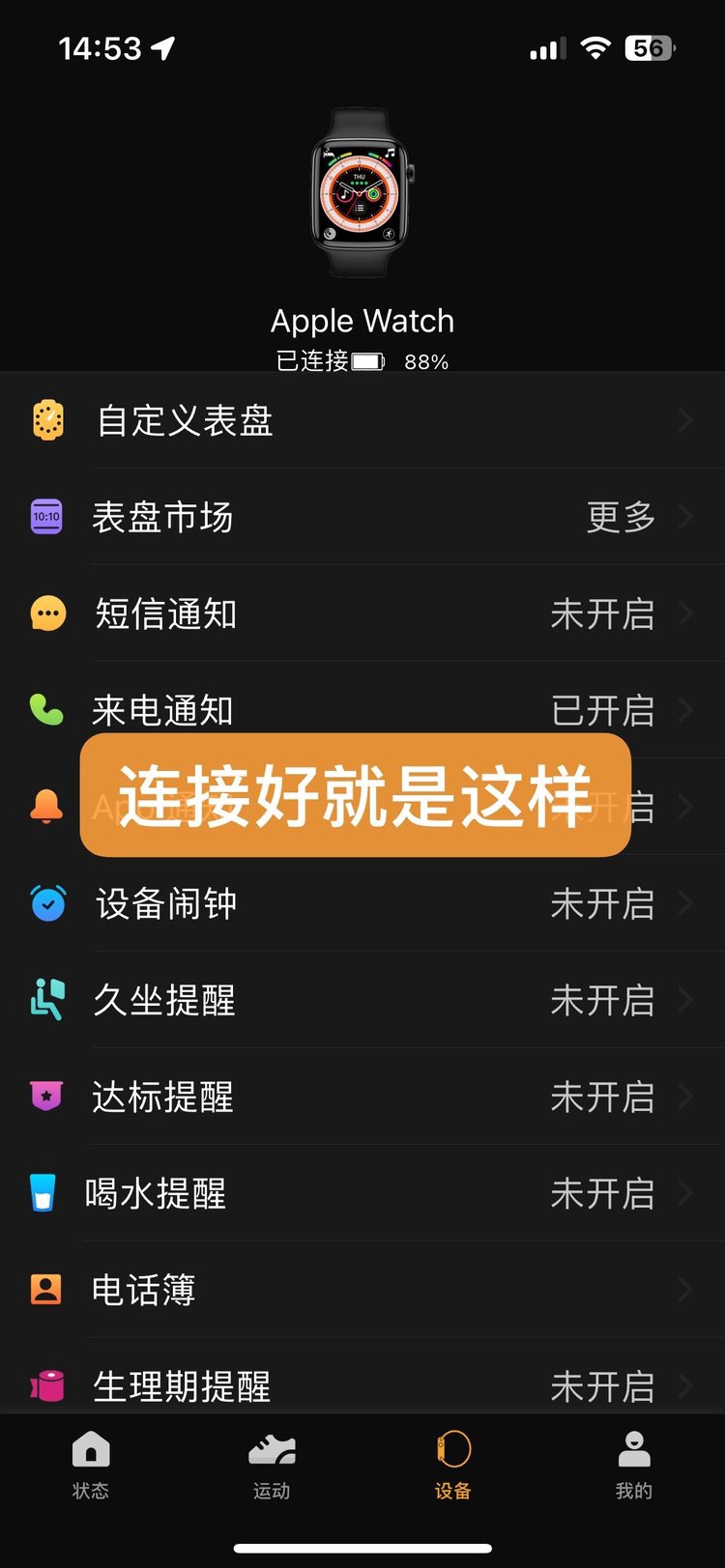Select the 设备 tab
Screen dimensions: 725x1568
(452, 1465)
